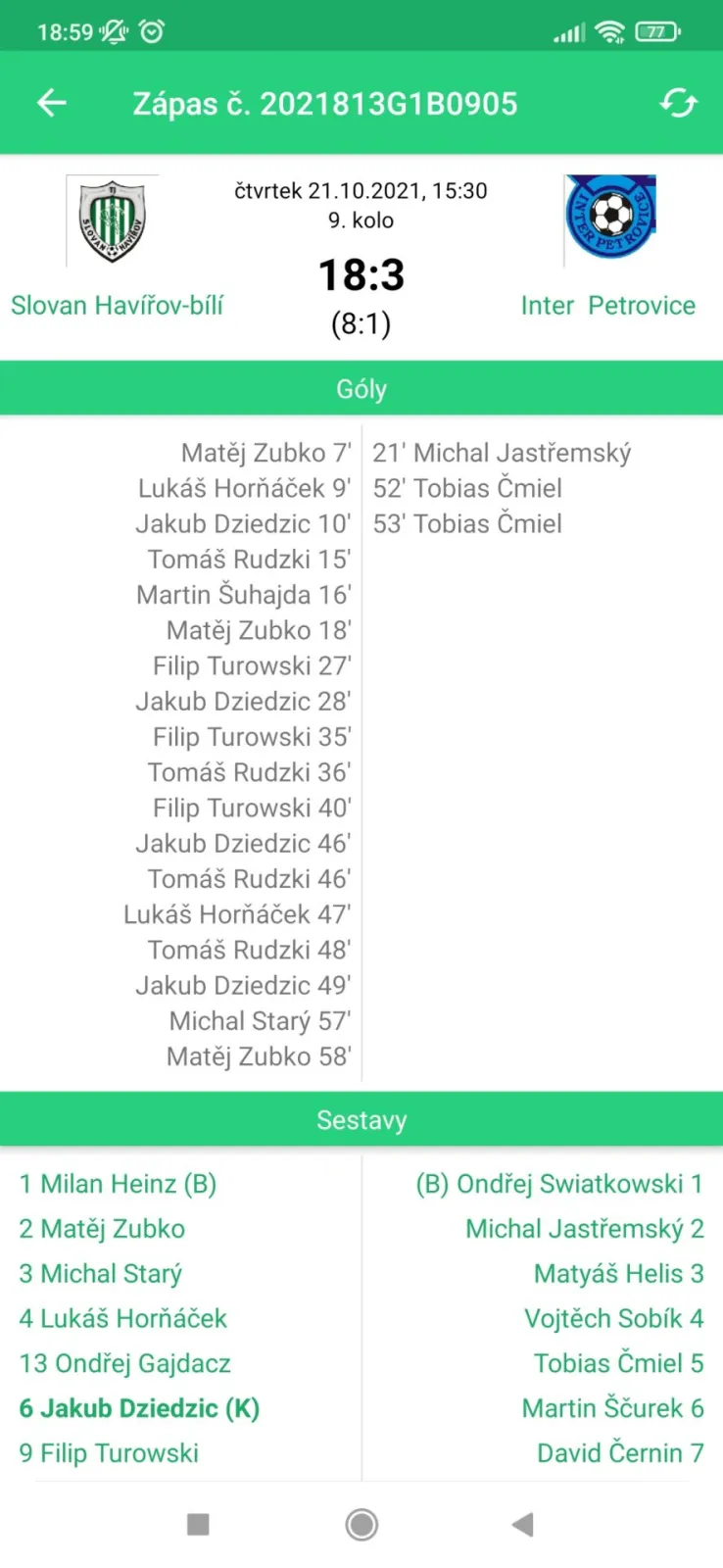Refresh the match details
Image resolution: width=723 pixels, height=1568 pixels.
tap(678, 103)
